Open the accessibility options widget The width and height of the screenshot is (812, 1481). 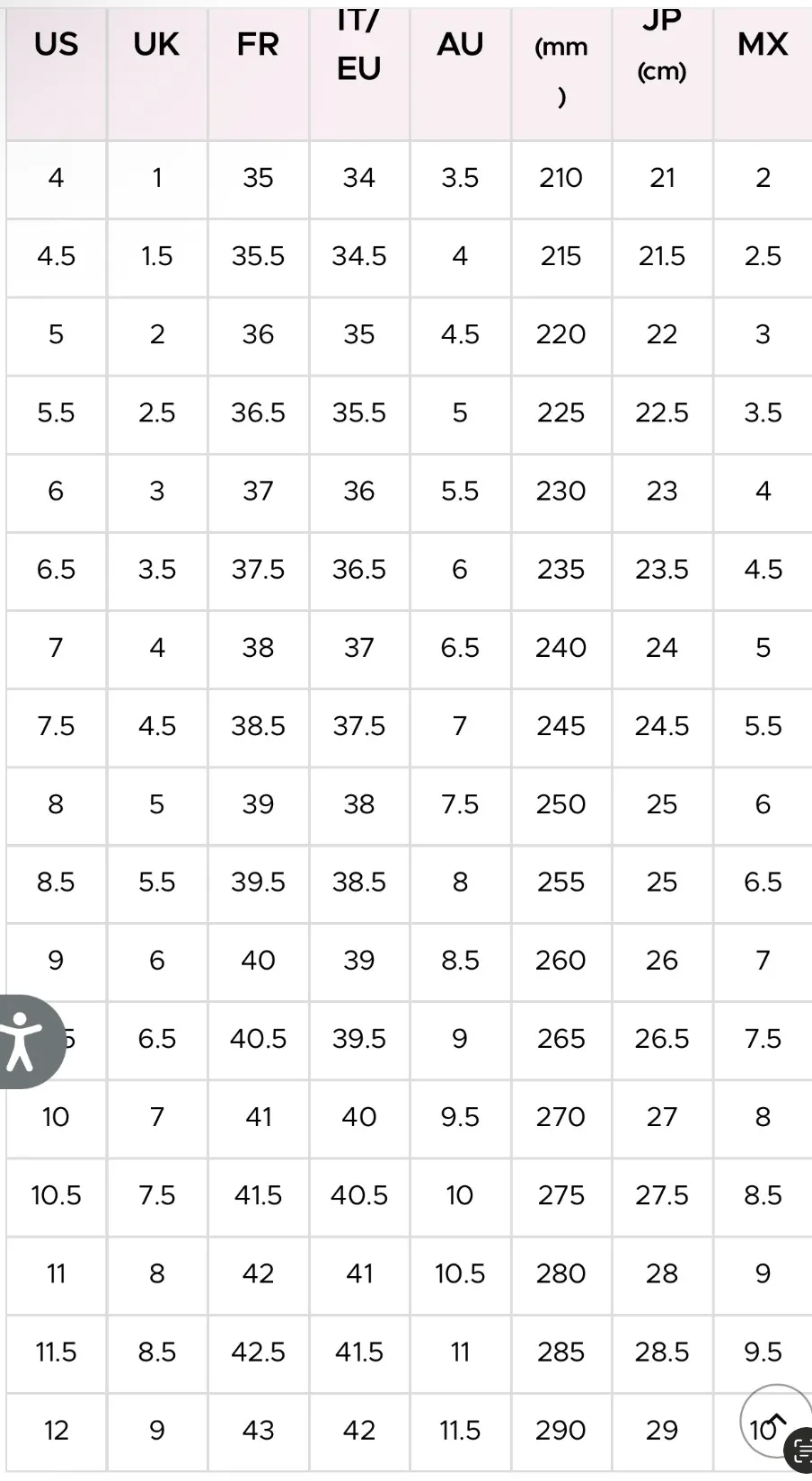click(x=24, y=1042)
